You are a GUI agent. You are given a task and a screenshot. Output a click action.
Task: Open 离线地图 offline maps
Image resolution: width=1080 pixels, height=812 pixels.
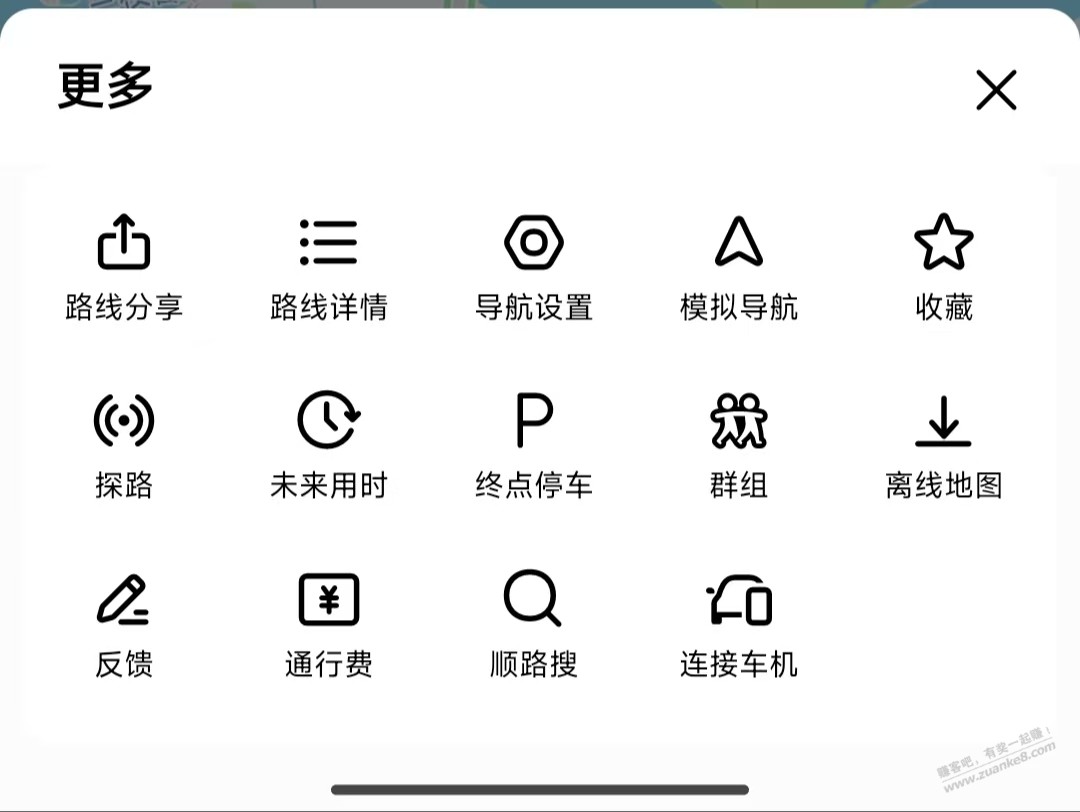coord(943,443)
